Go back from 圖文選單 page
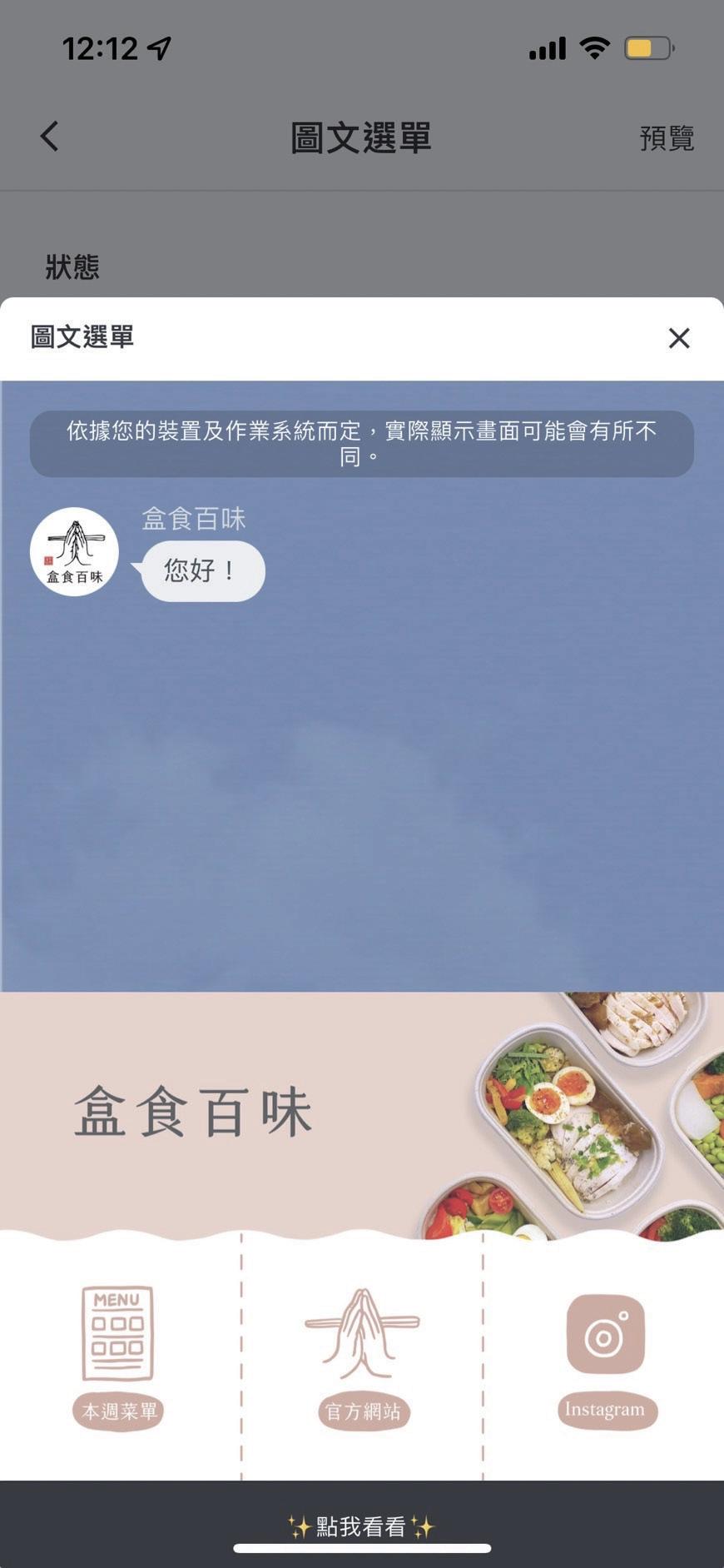The width and height of the screenshot is (724, 1568). [50, 137]
